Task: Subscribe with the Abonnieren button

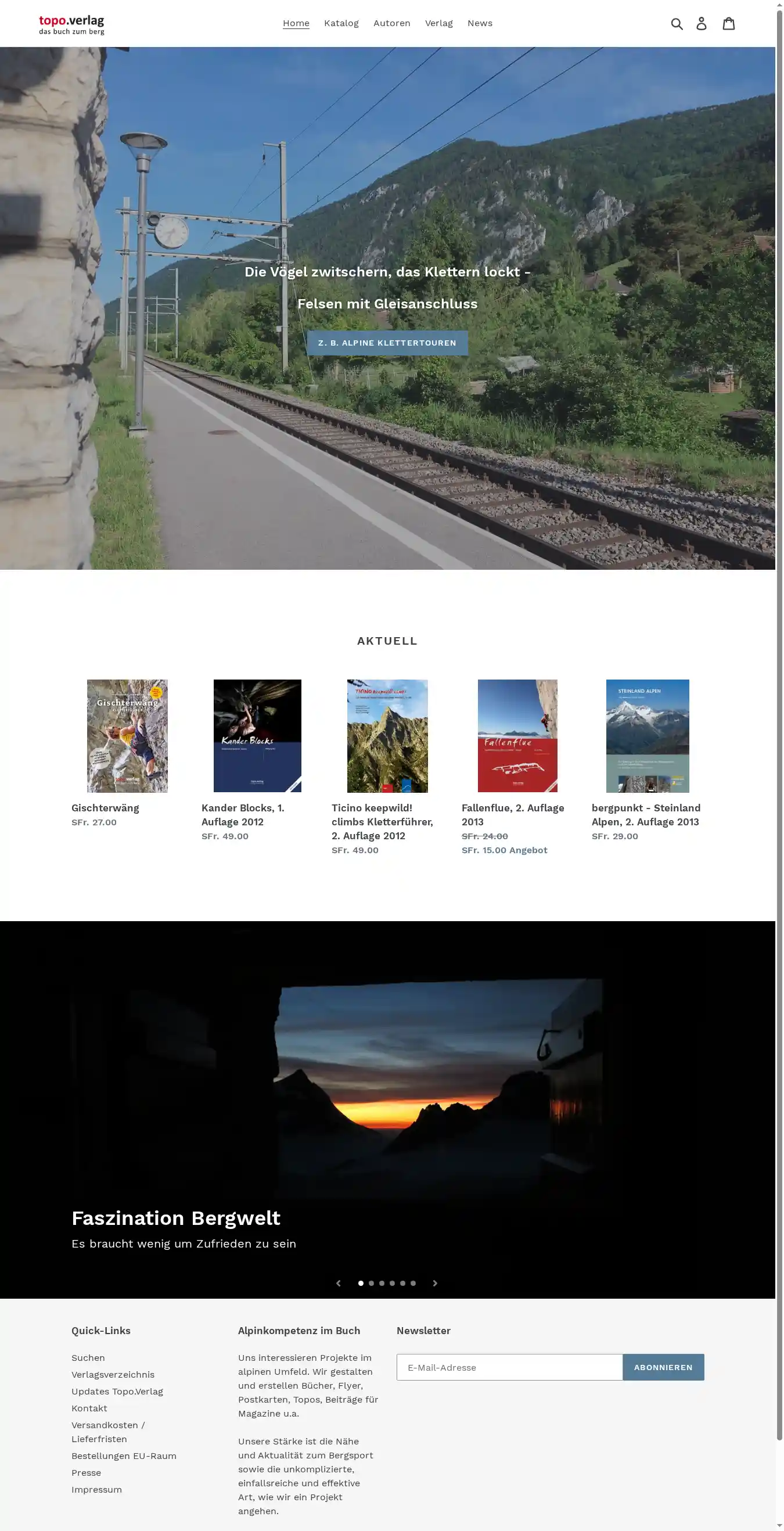Action: (x=663, y=1368)
